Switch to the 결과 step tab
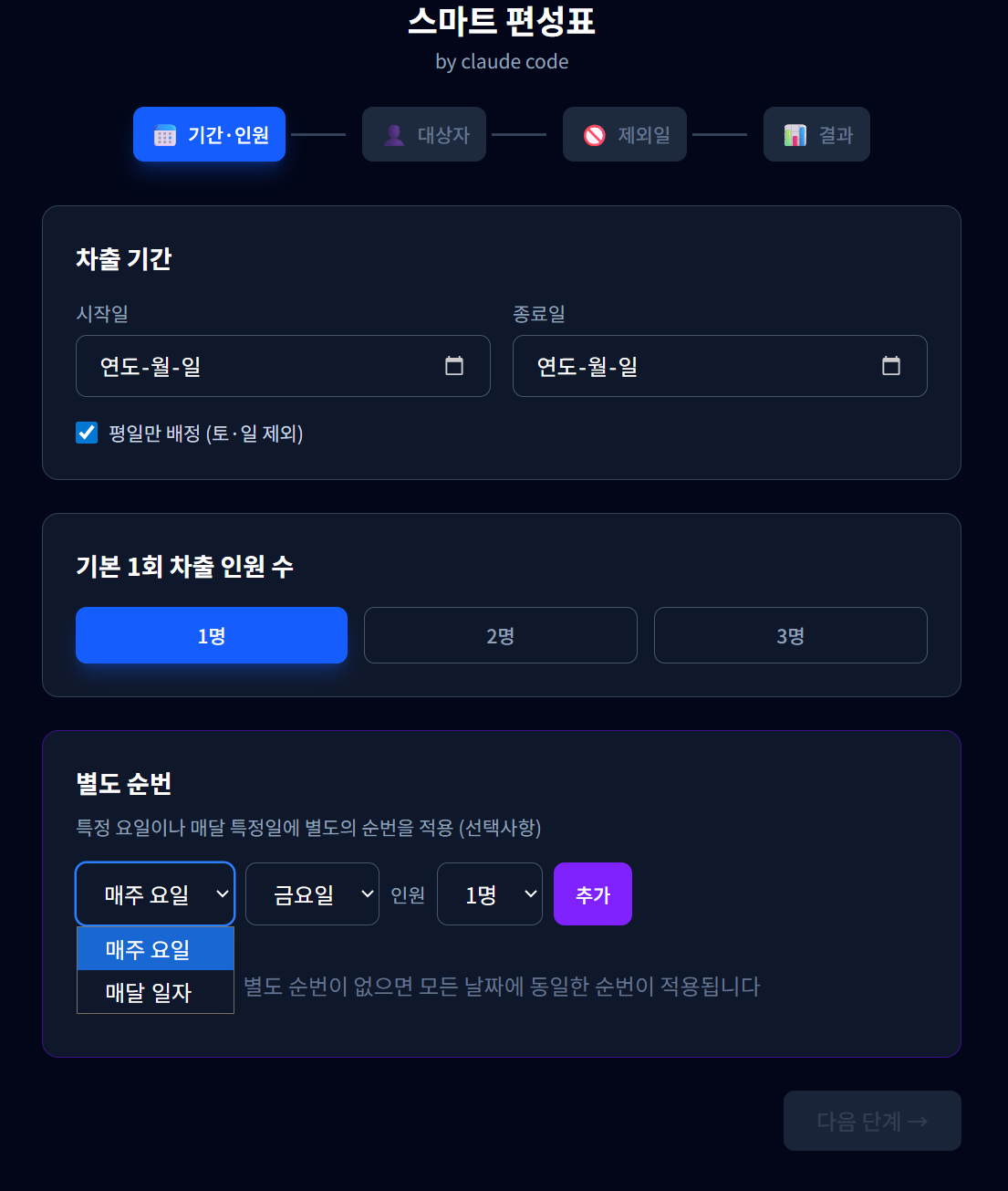The width and height of the screenshot is (1008, 1191). (x=816, y=134)
